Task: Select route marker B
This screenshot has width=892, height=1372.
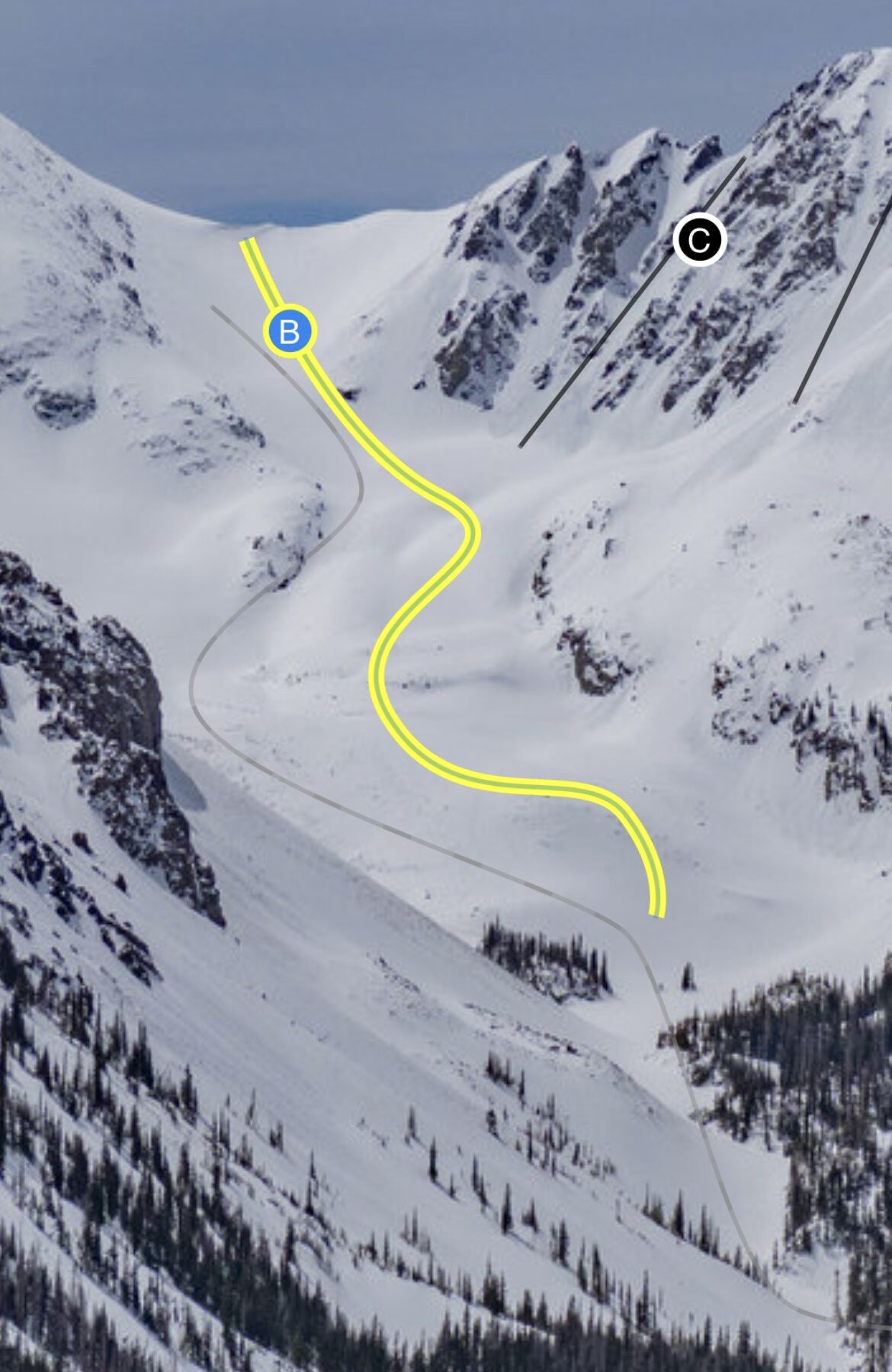Action: [289, 332]
